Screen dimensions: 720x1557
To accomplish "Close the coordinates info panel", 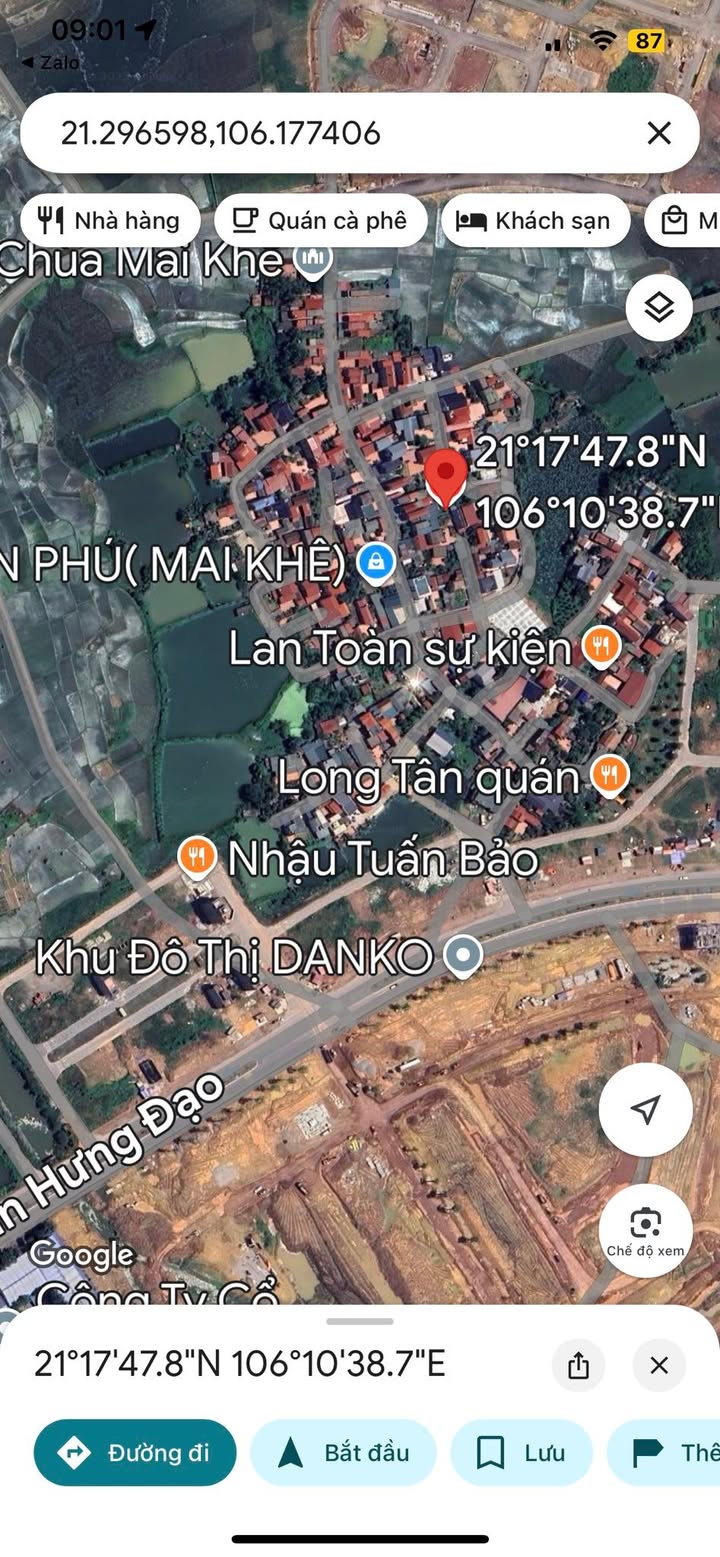I will (x=659, y=1365).
